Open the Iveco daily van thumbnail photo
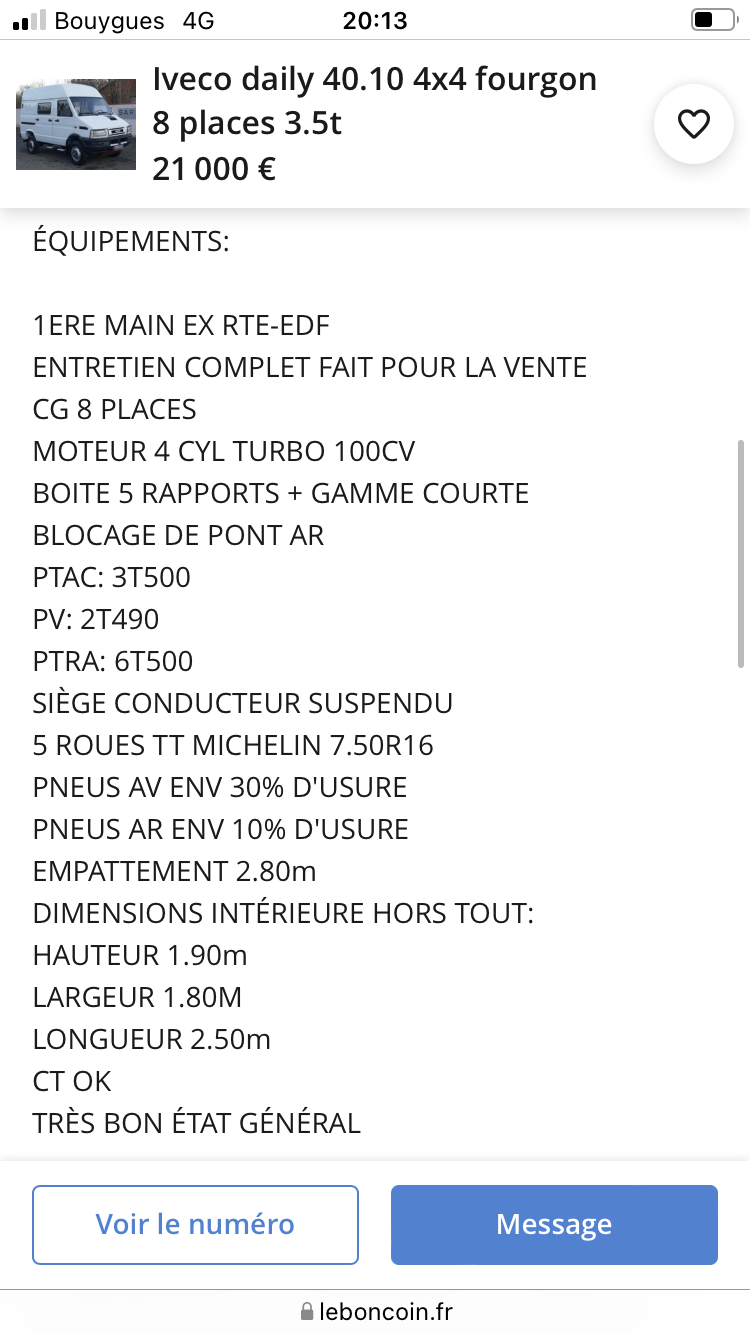 coord(76,124)
